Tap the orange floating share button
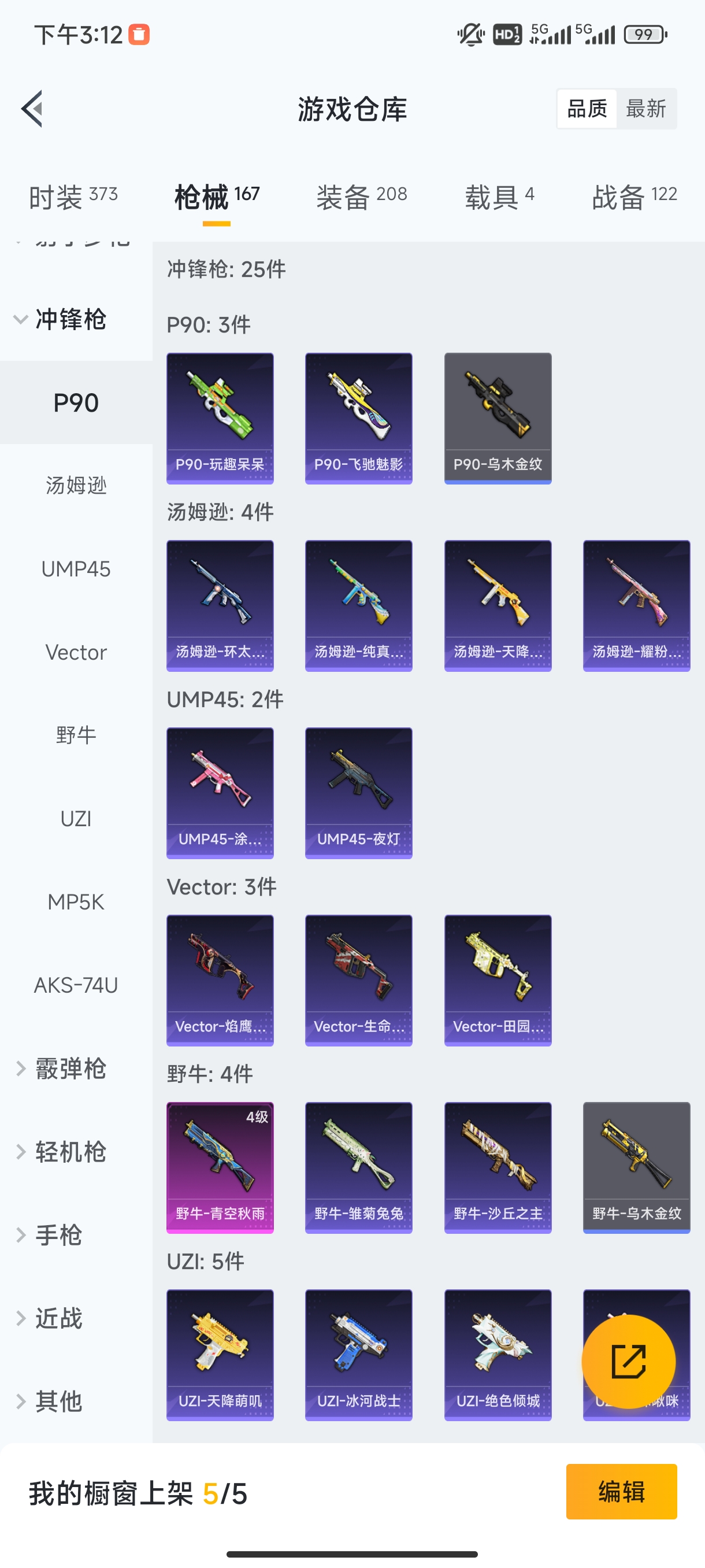 coord(628,1361)
